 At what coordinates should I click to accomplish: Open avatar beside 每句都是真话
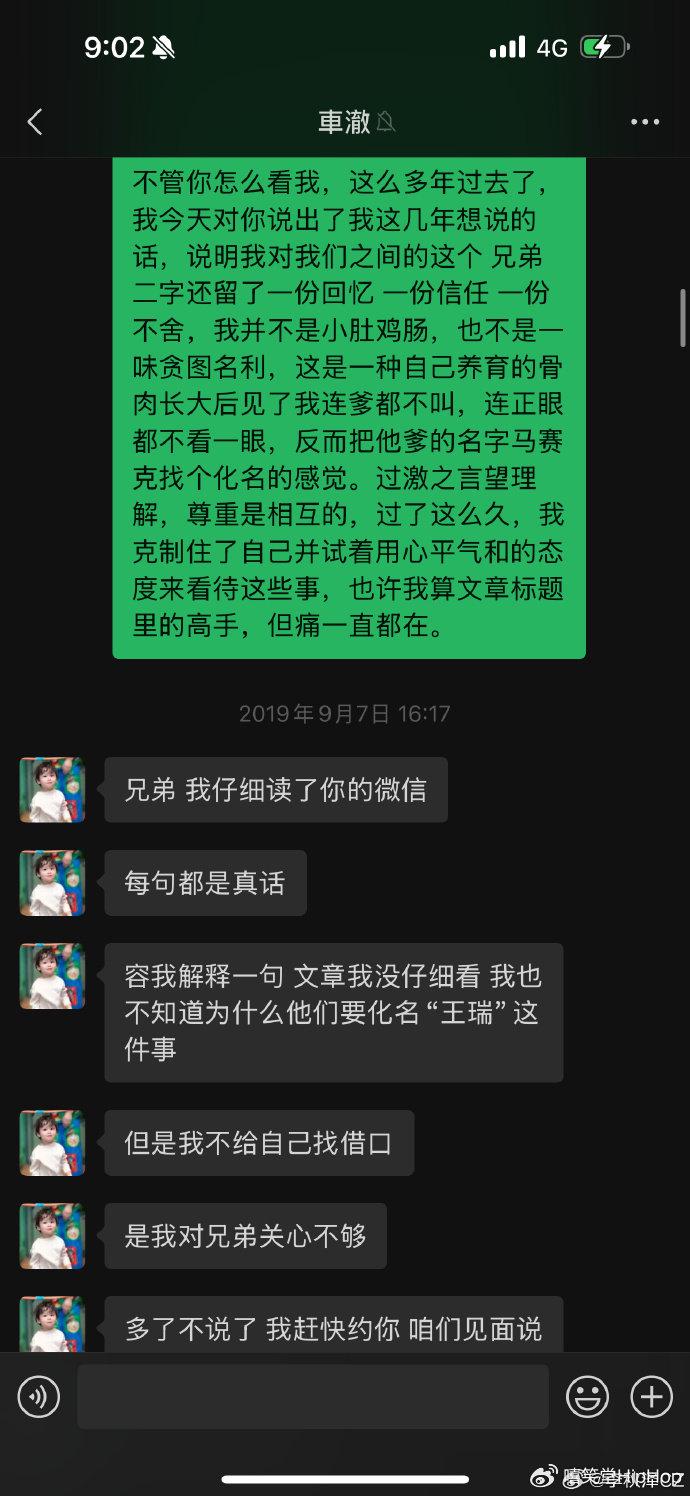coord(52,883)
